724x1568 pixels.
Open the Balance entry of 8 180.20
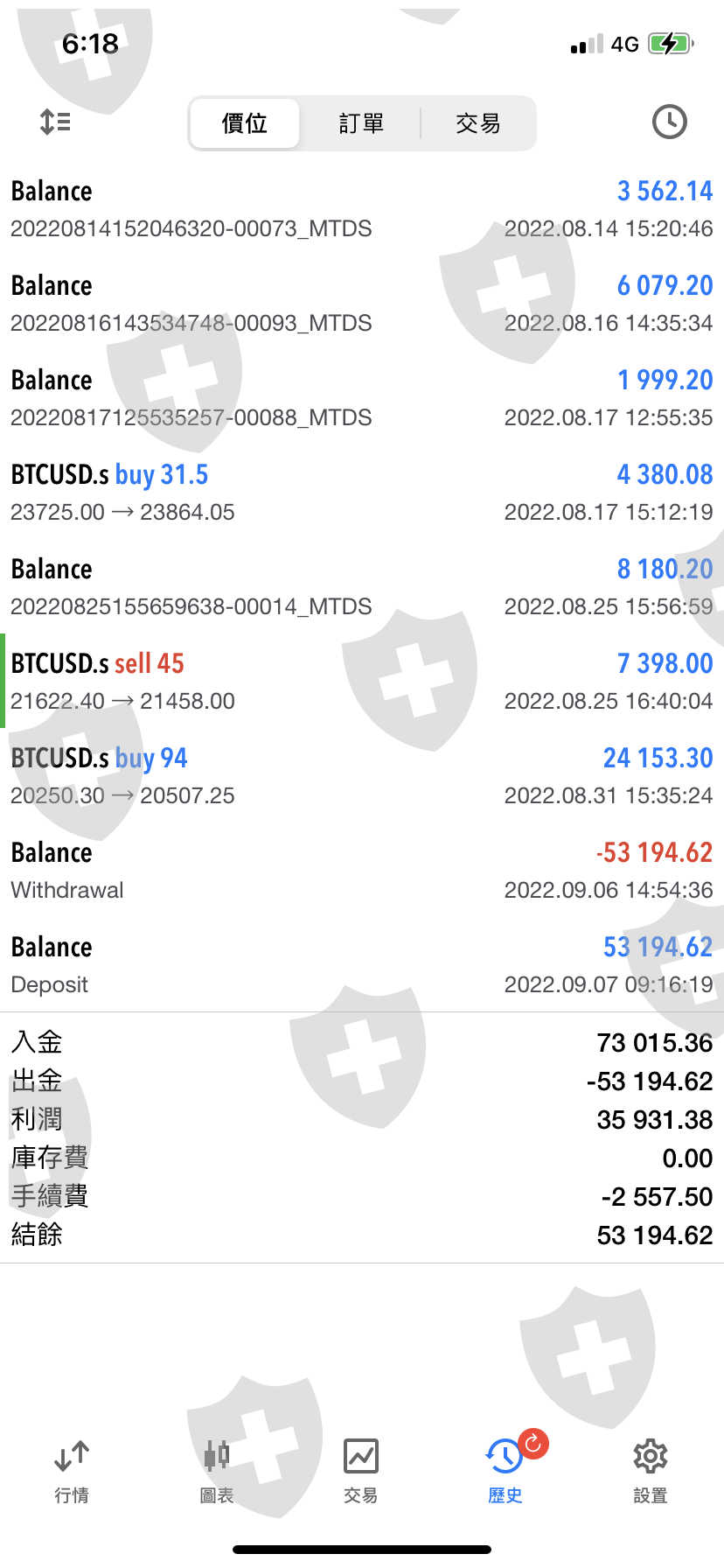(362, 586)
